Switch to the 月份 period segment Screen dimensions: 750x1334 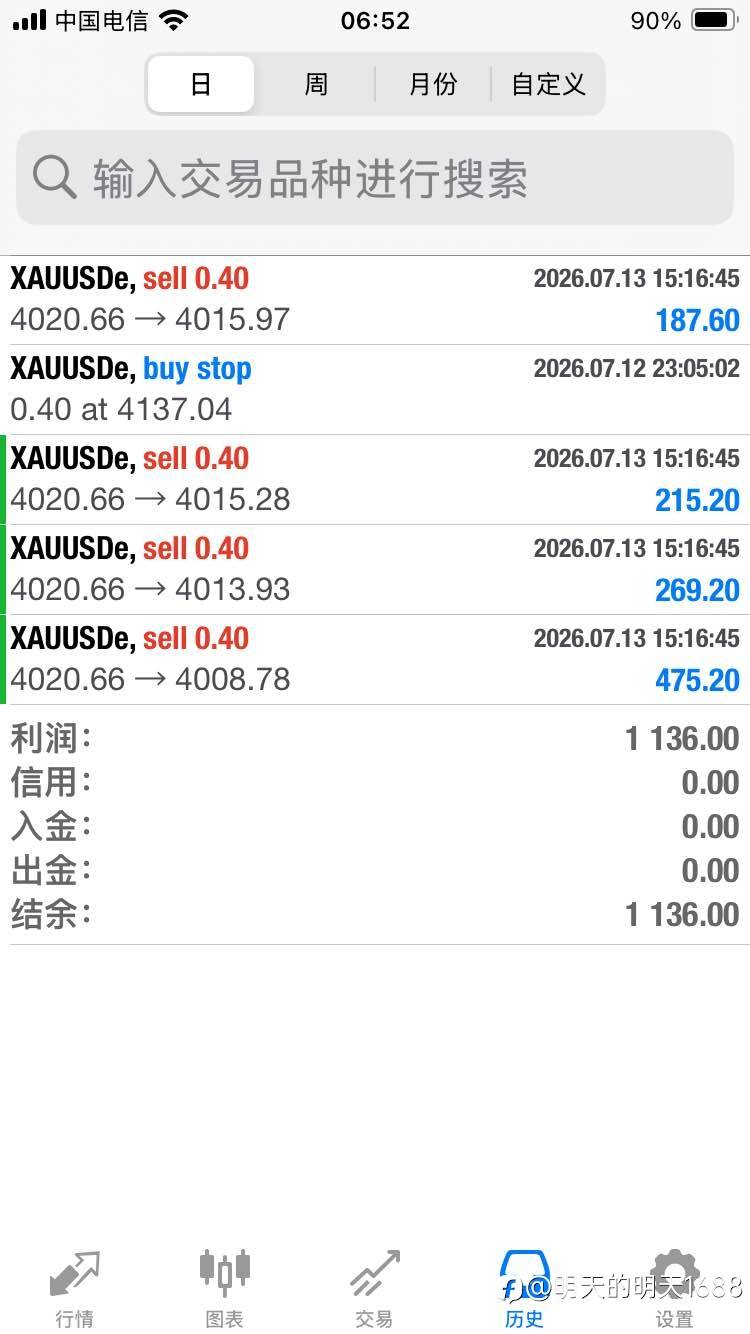tap(432, 84)
